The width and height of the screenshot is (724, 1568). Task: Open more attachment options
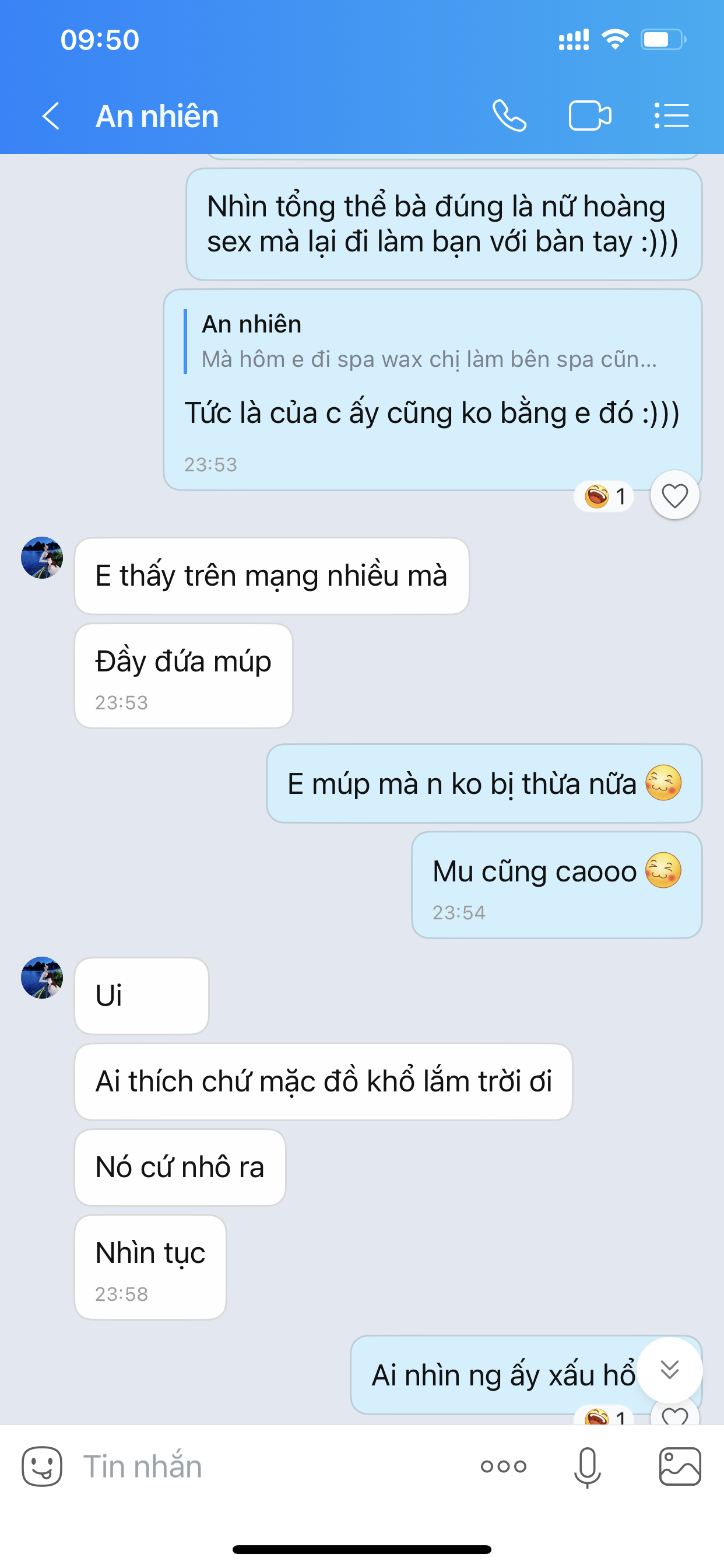tap(503, 1466)
